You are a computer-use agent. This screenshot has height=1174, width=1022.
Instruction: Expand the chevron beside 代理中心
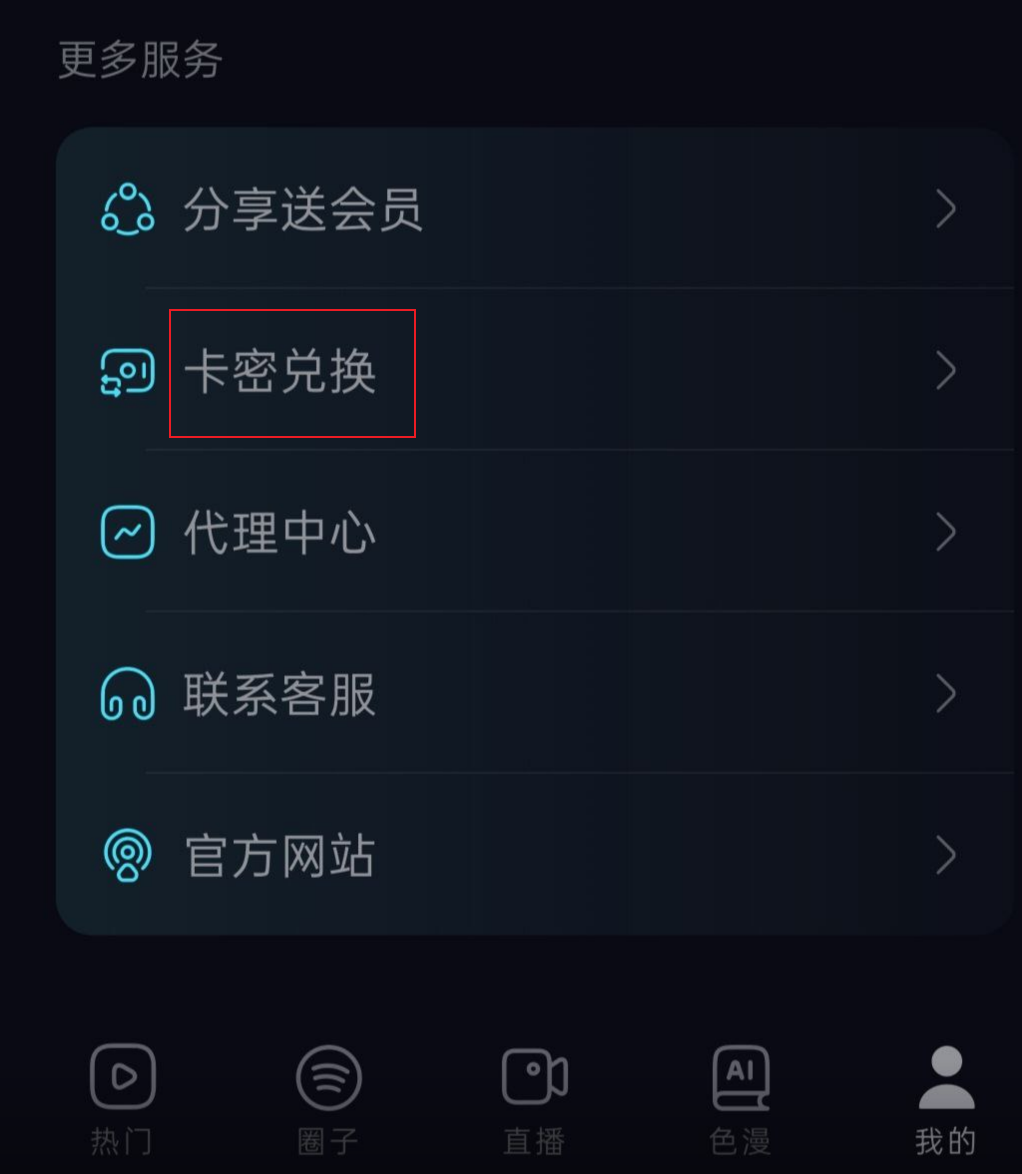pyautogui.click(x=946, y=533)
